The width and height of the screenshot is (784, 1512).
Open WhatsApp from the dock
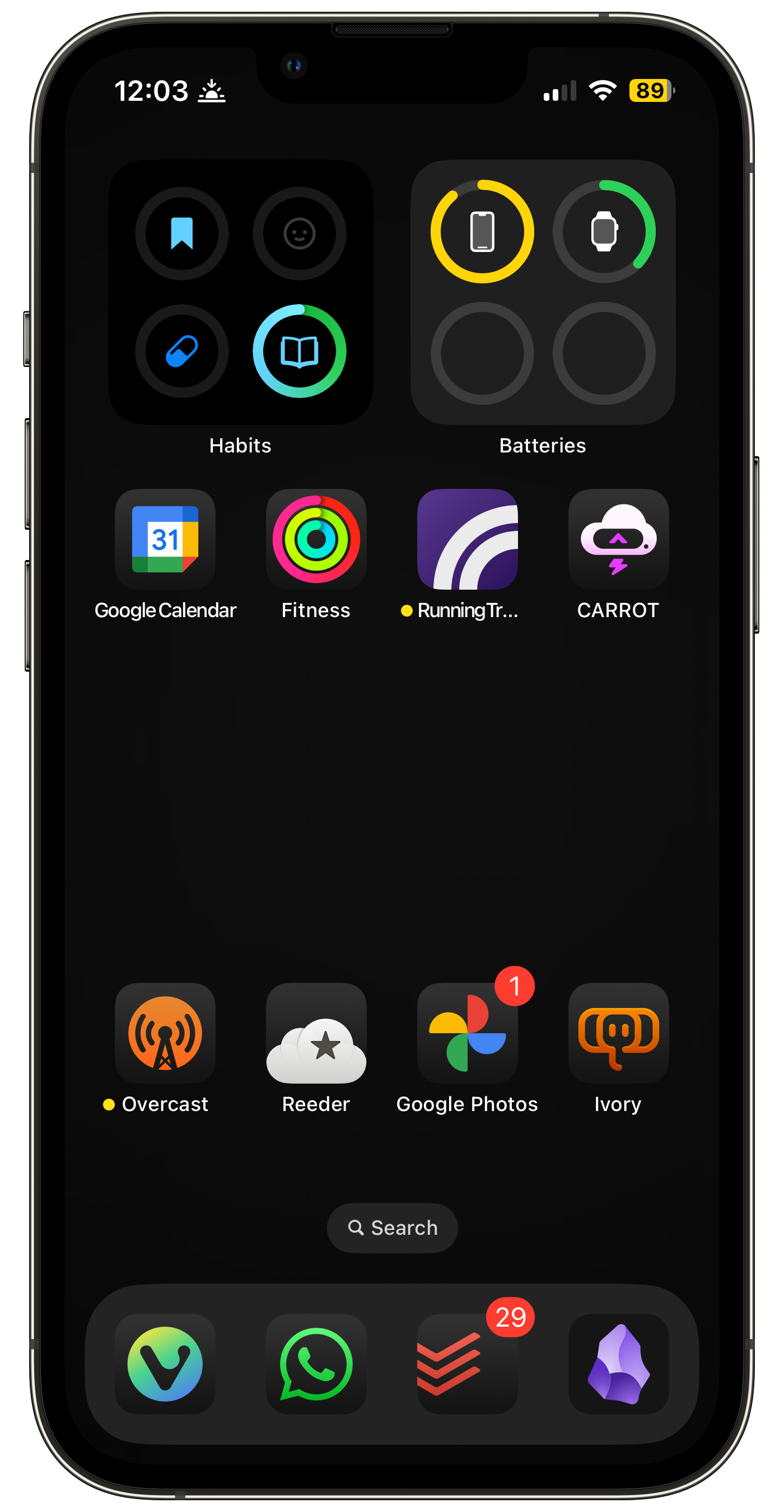coord(316,1364)
